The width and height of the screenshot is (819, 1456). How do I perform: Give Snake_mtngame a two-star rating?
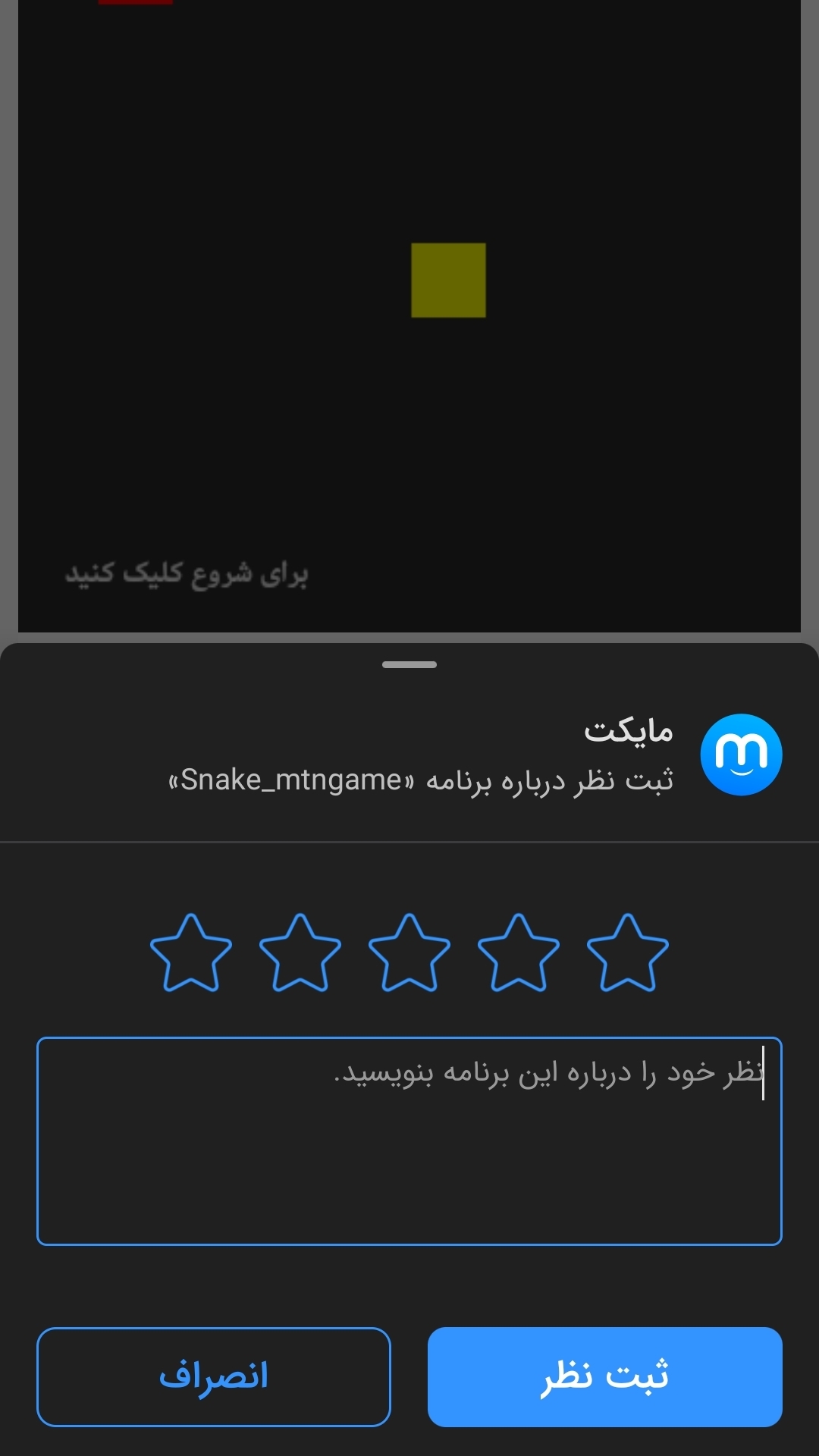click(x=519, y=953)
